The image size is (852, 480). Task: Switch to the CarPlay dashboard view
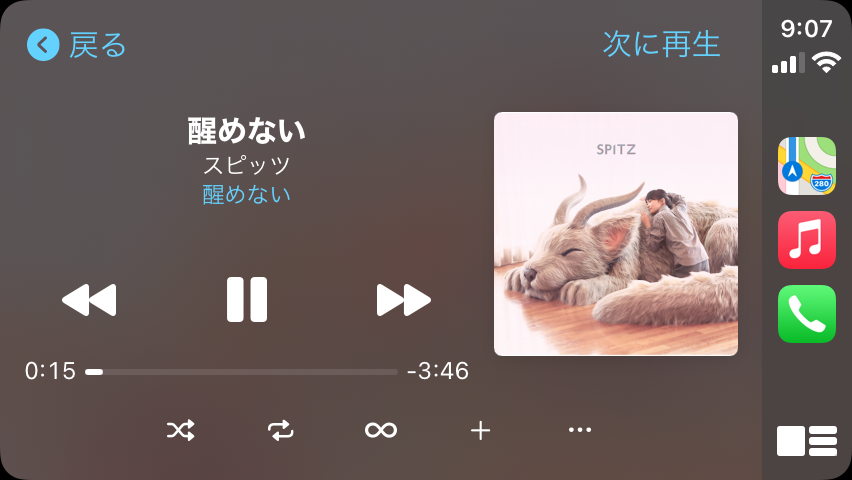[x=806, y=441]
